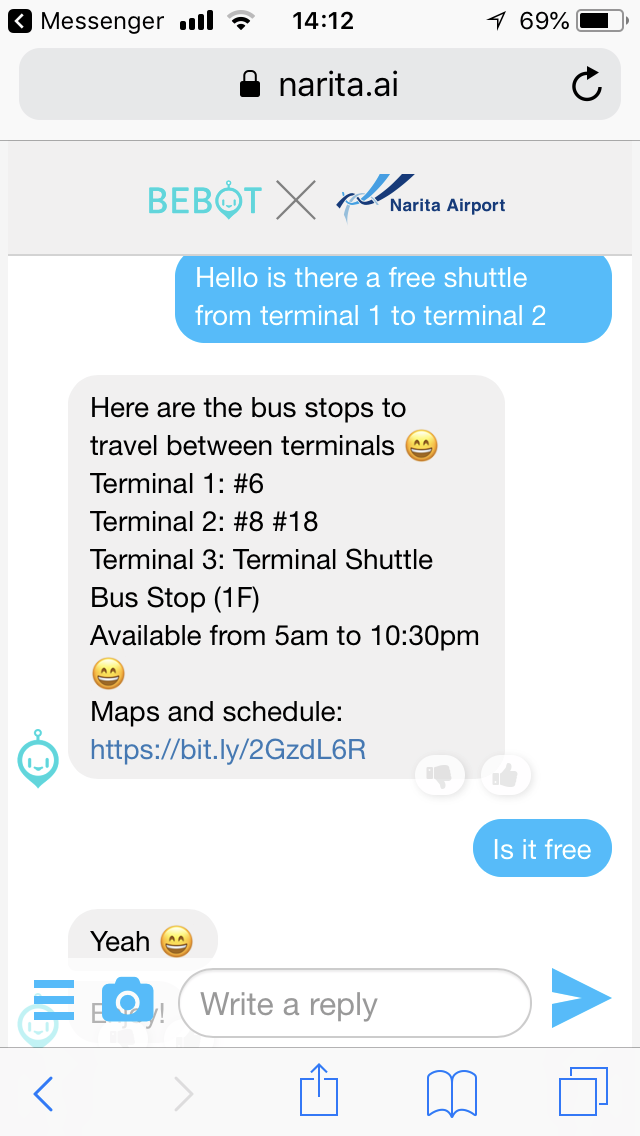Show all open Safari tabs
Screen dimensions: 640x1136
(582, 1092)
